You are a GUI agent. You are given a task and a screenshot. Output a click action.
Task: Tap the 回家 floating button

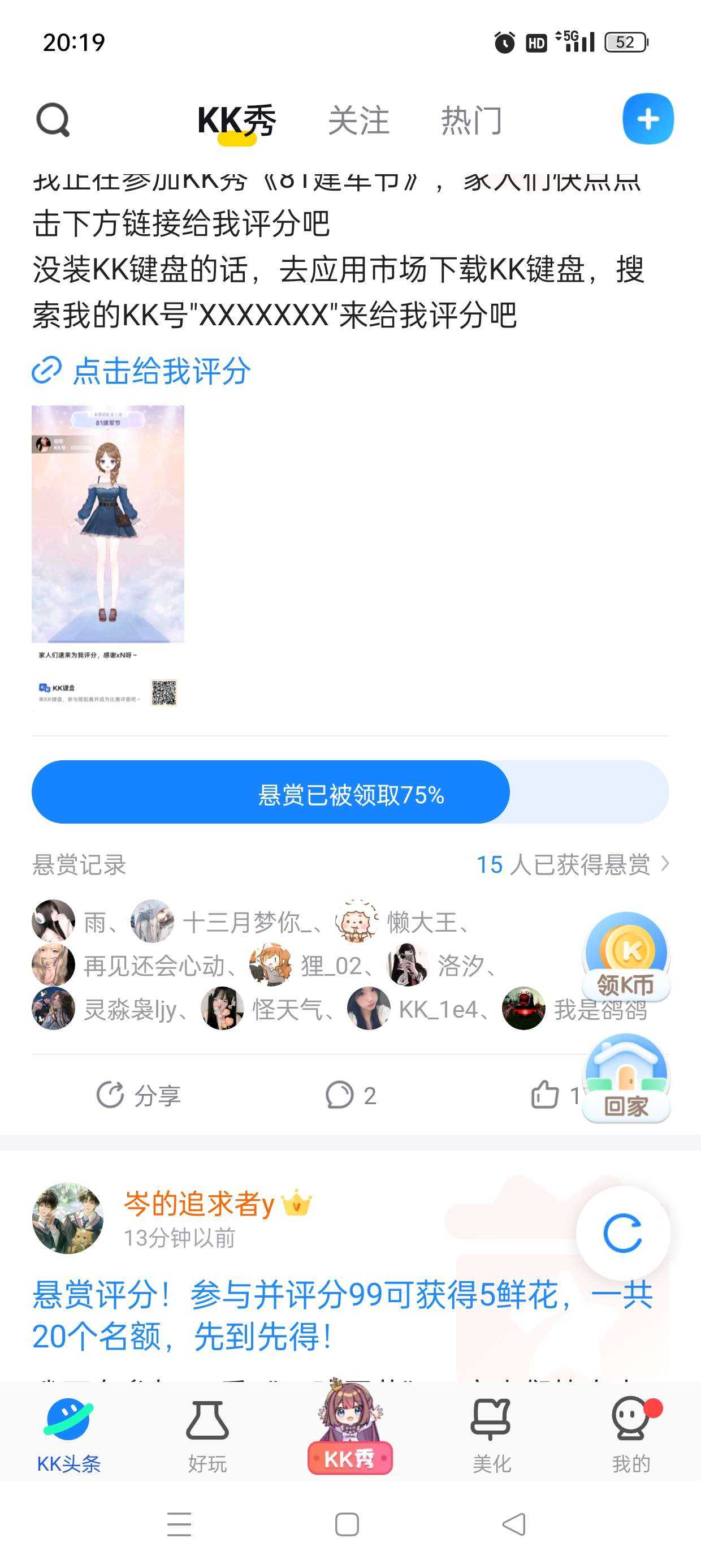click(626, 1079)
